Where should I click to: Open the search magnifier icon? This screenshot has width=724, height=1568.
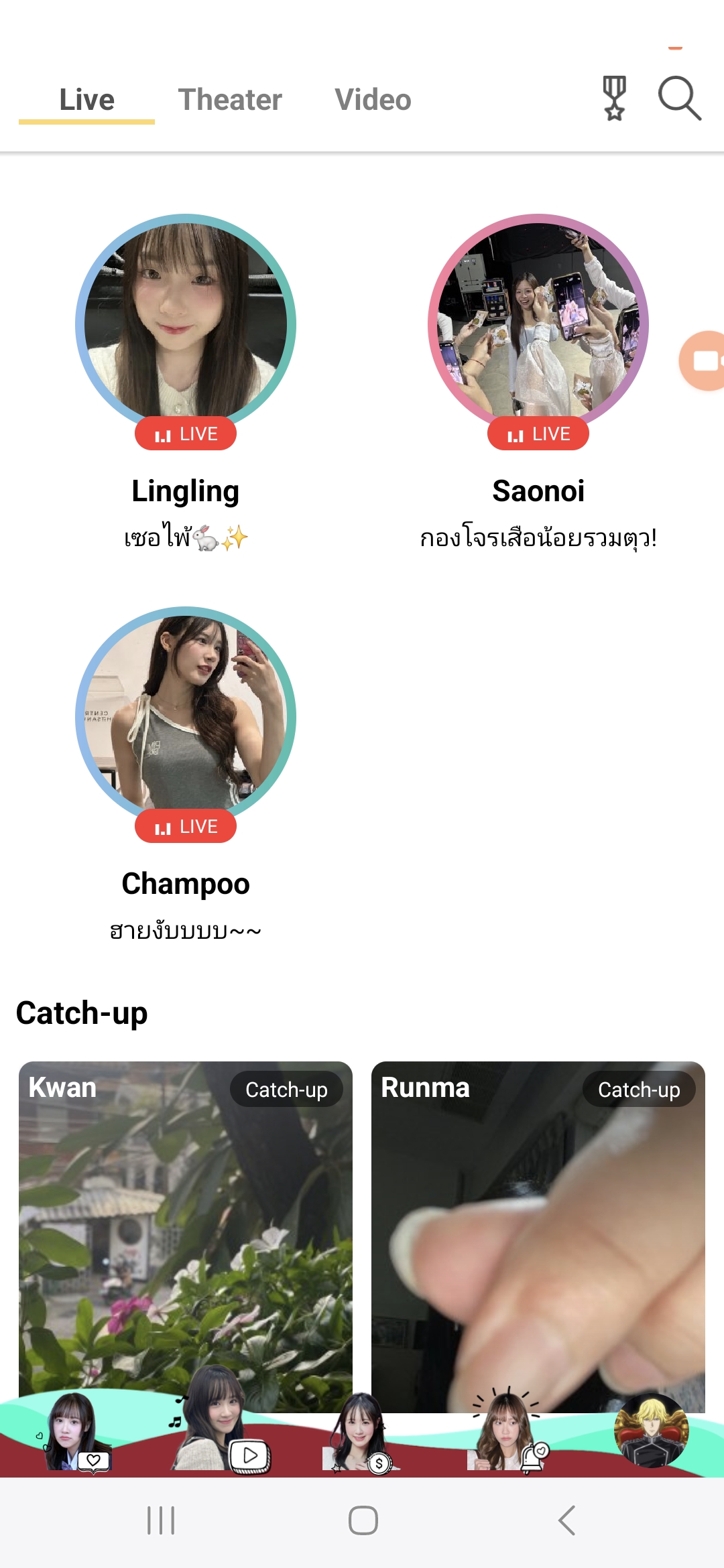click(679, 99)
